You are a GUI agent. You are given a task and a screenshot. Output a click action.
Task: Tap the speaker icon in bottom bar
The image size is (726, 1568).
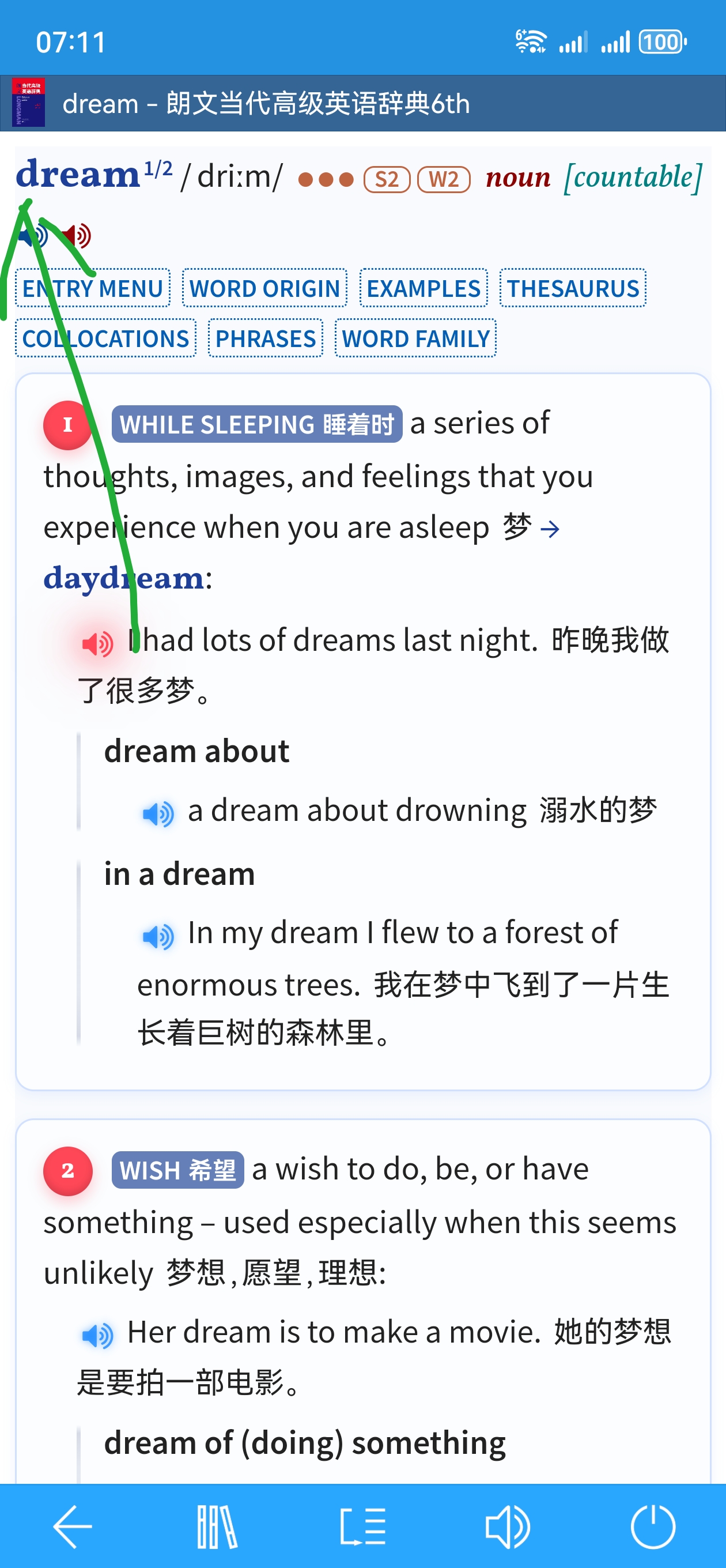(x=508, y=1526)
